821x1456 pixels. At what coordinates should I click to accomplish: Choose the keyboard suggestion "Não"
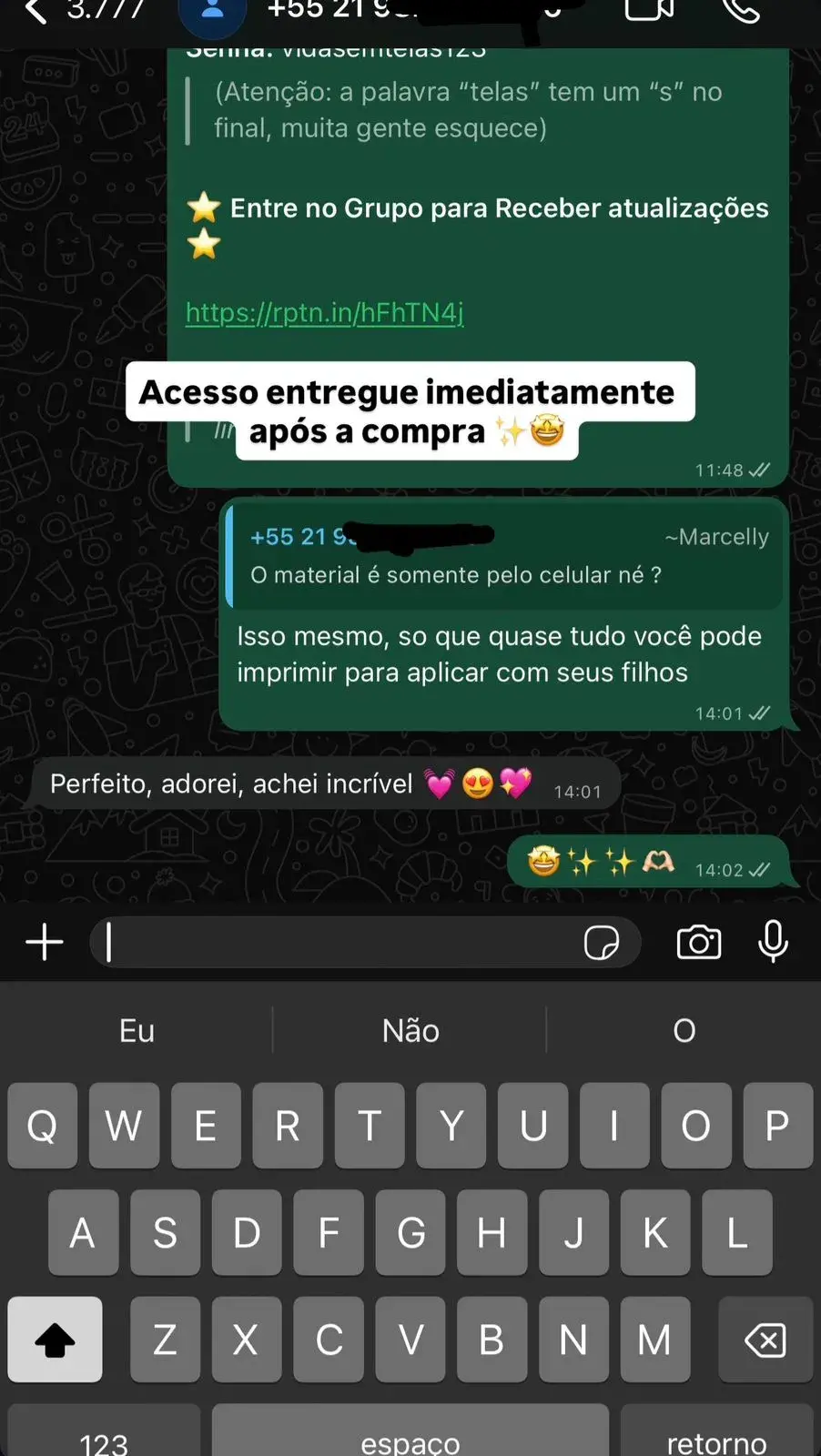[x=410, y=1031]
